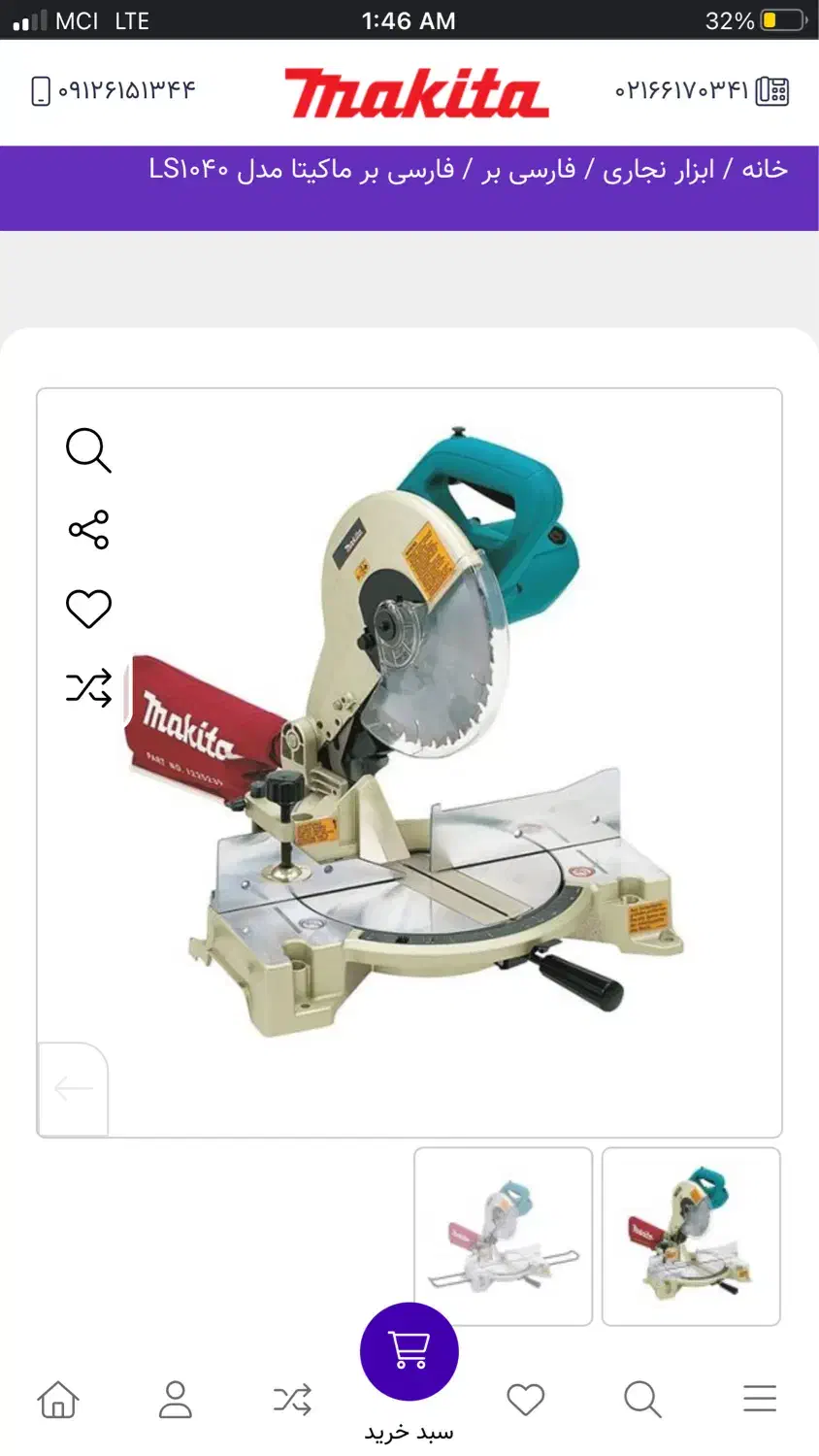Zoom the product image with the magnifier icon
Viewport: 819px width, 1456px height.
88,450
